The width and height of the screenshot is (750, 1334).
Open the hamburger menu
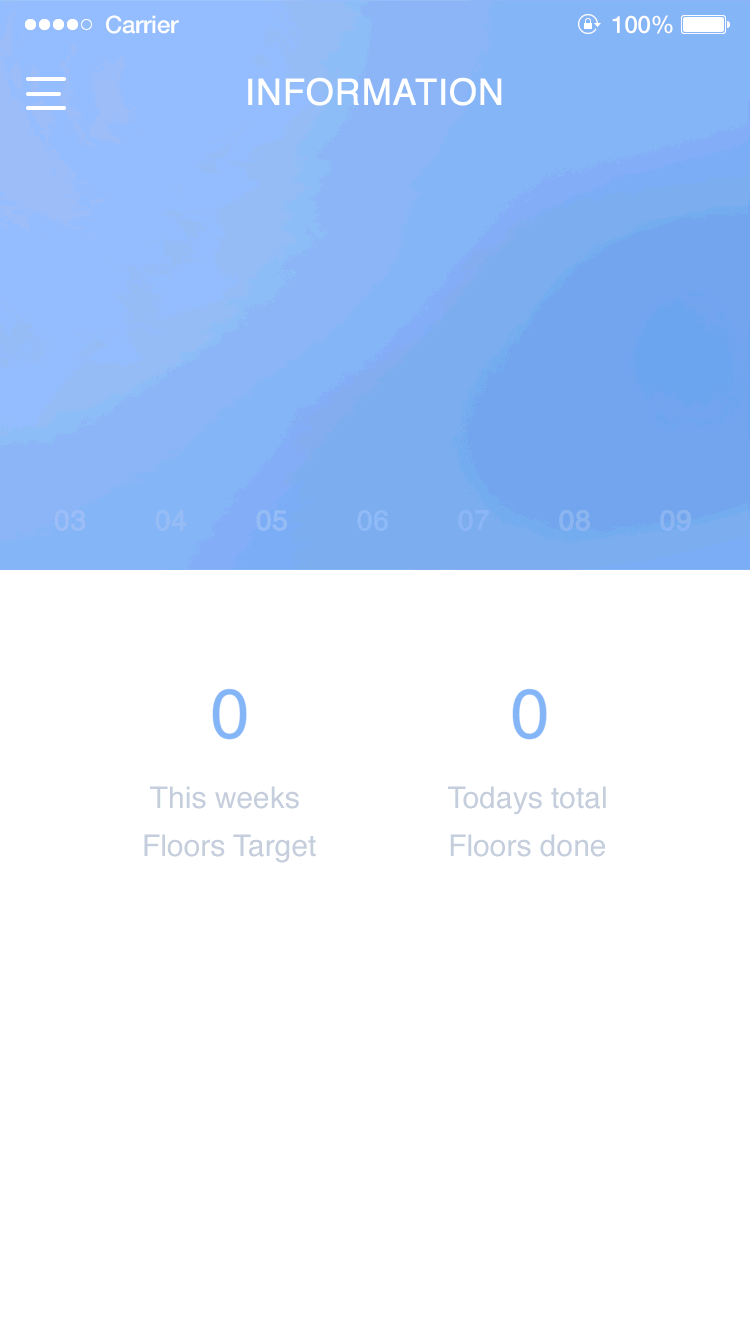(46, 93)
